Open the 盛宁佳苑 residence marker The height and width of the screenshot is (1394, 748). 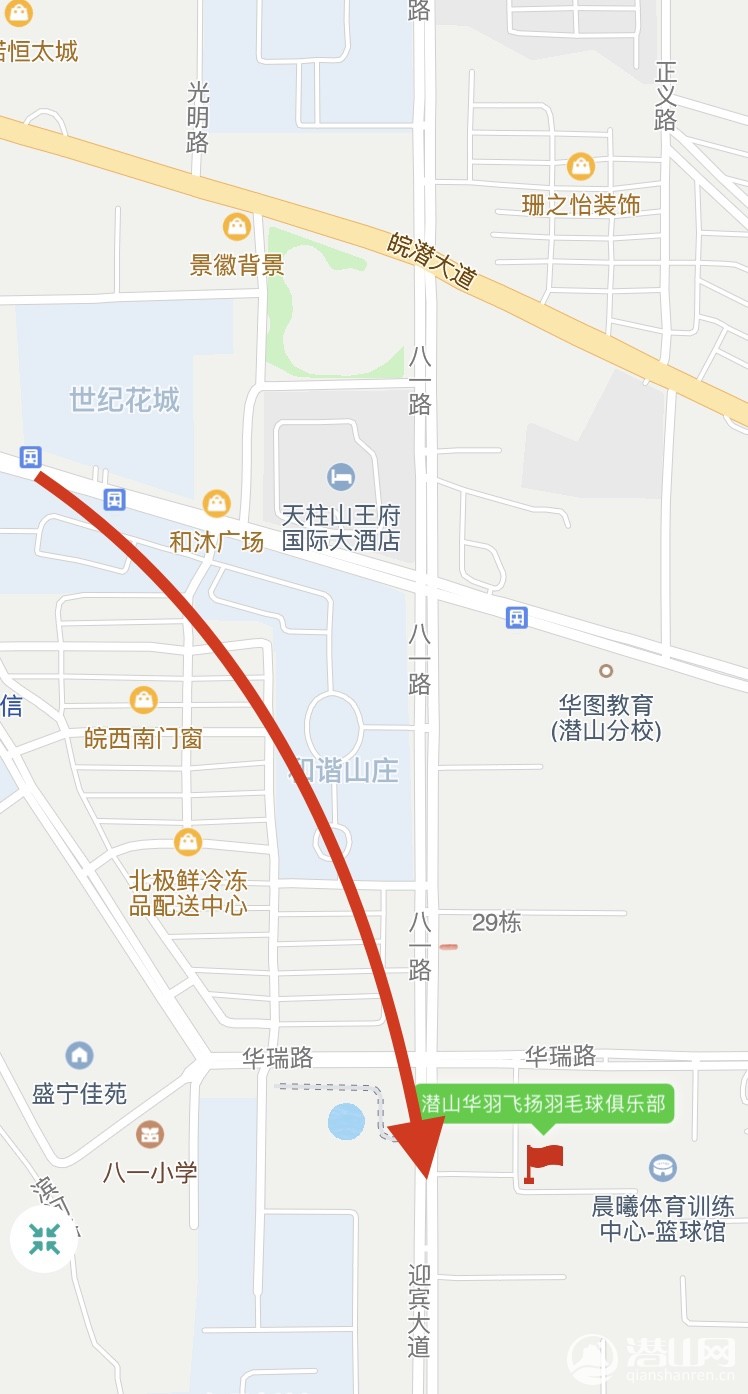pos(79,1055)
